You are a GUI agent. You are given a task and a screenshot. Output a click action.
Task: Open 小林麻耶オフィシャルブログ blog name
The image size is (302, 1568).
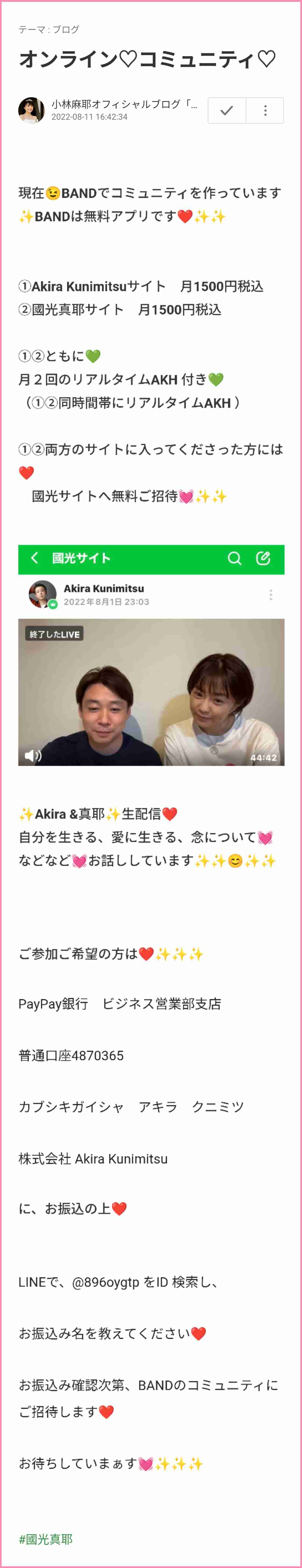[124, 104]
